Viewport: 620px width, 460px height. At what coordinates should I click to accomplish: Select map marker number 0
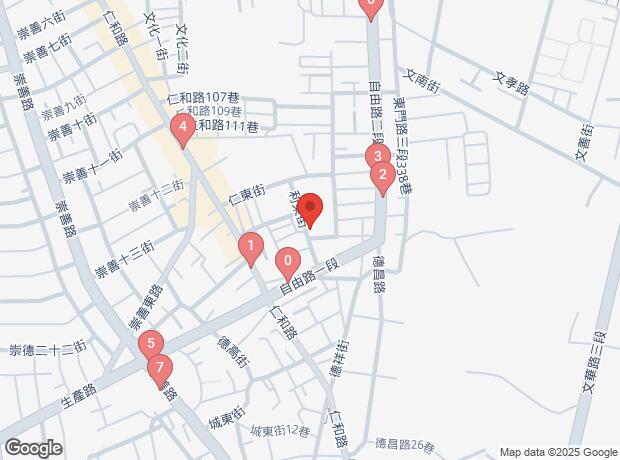[x=288, y=263]
